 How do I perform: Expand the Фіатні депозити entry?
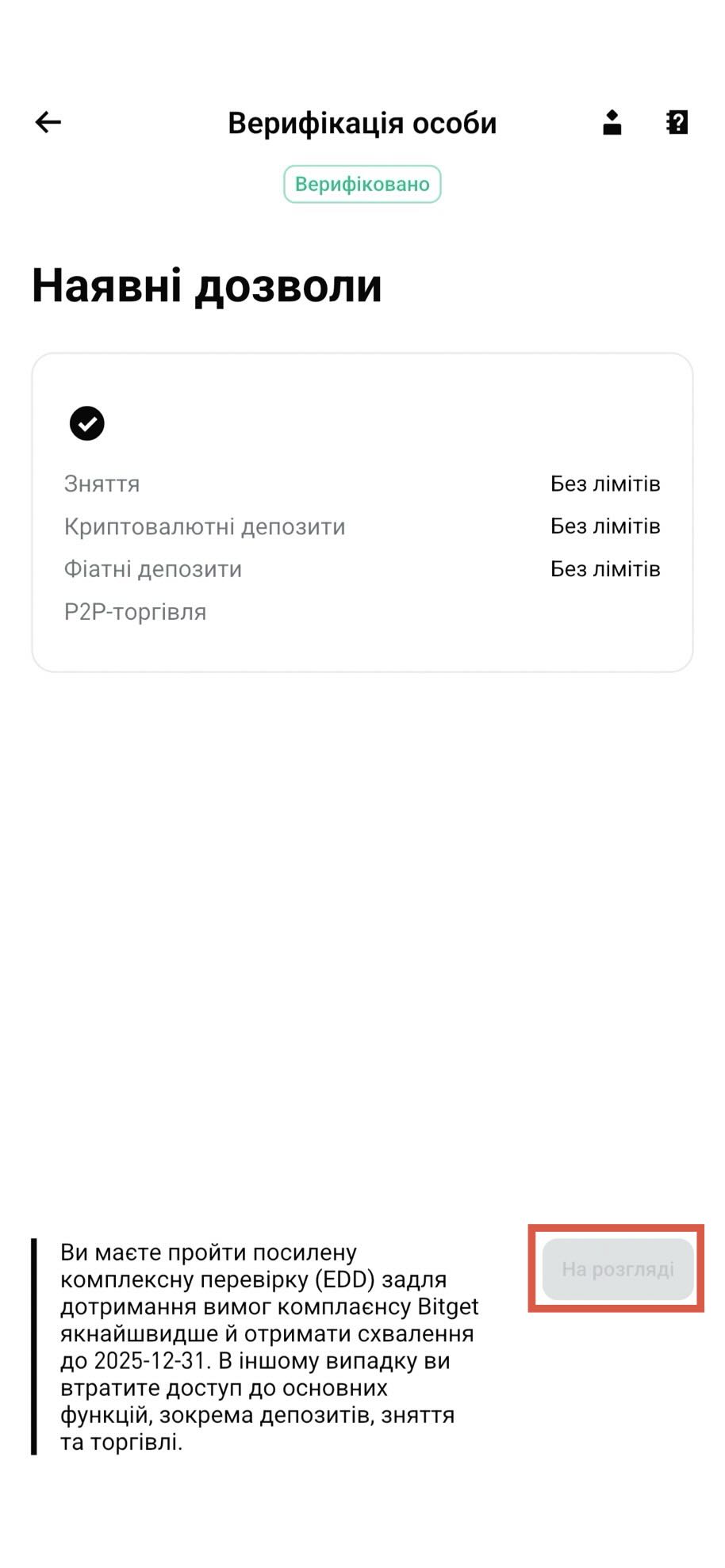tap(154, 568)
